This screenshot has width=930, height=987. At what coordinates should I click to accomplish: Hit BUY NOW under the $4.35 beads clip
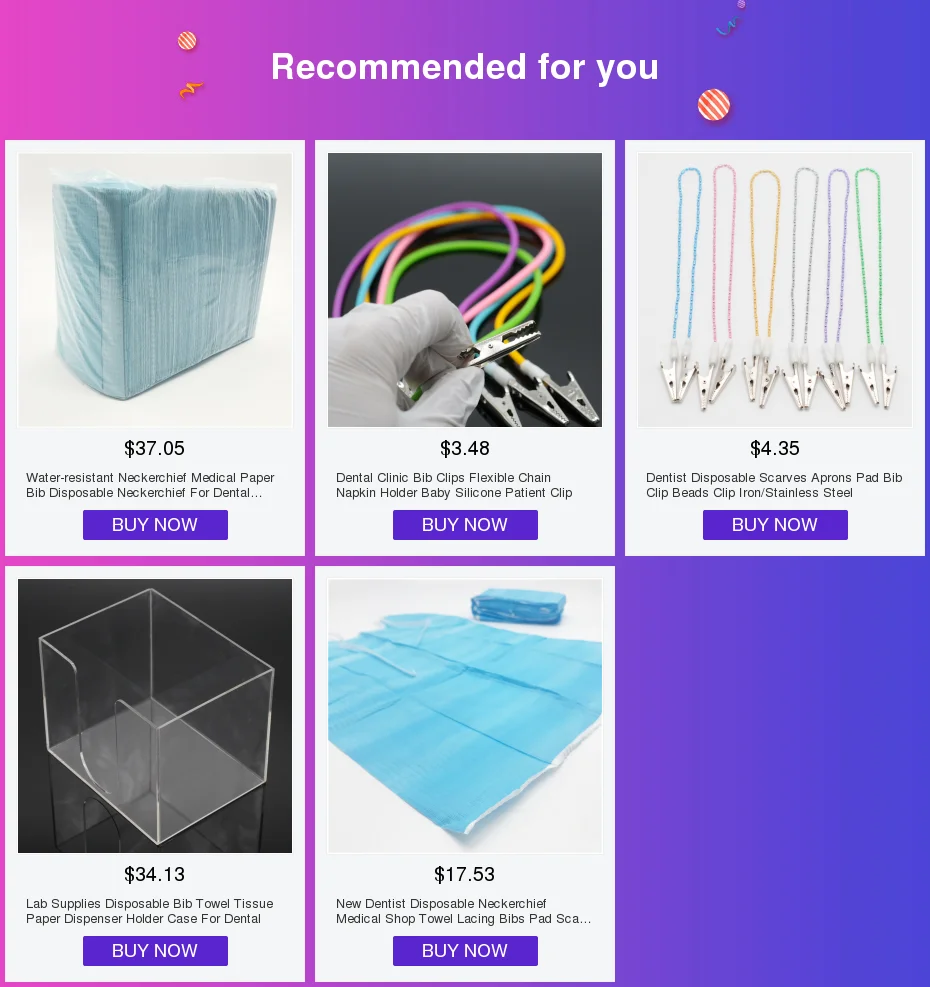775,524
